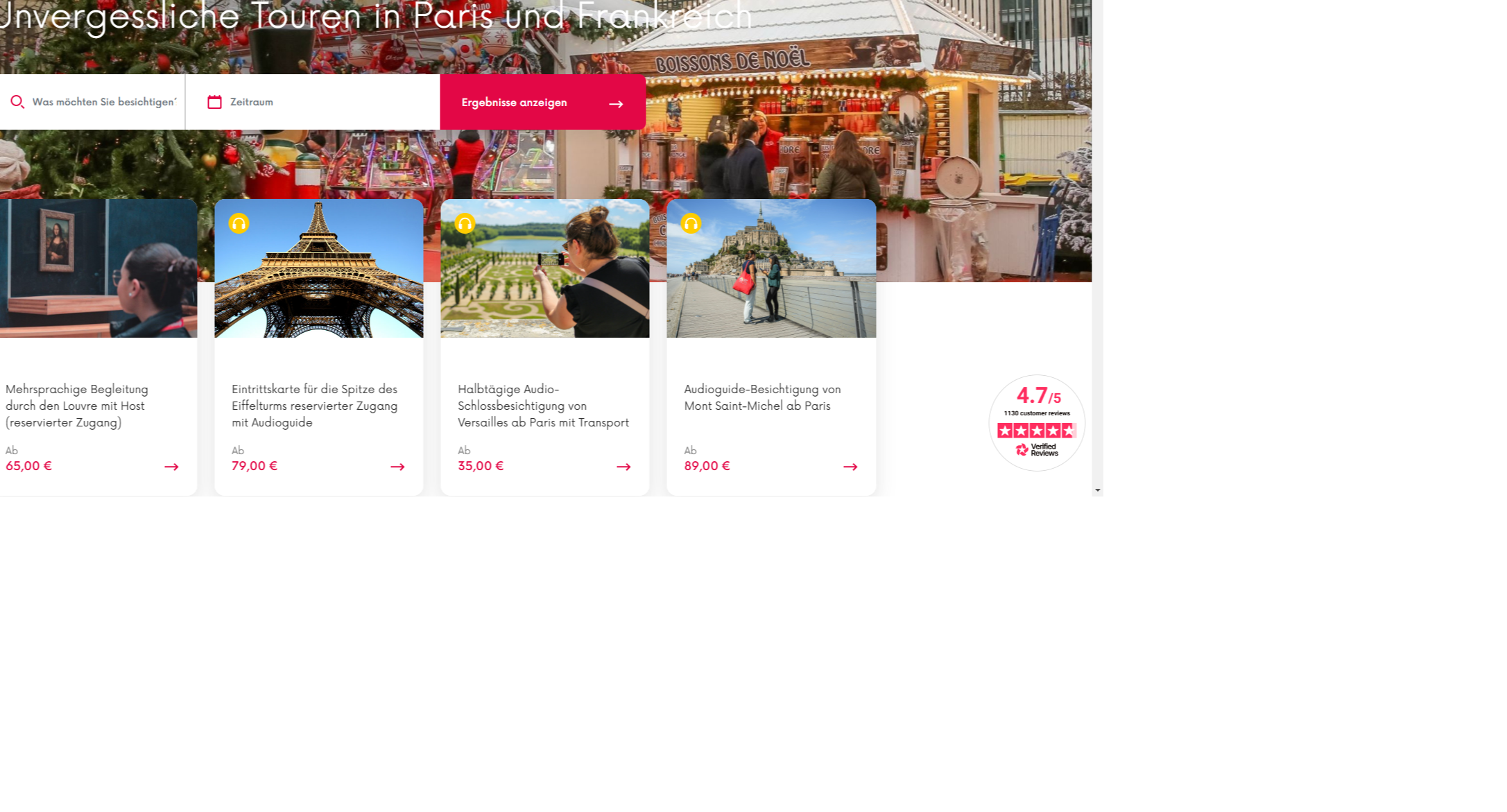Tap the arrow next to 35,00 €

coord(623,467)
